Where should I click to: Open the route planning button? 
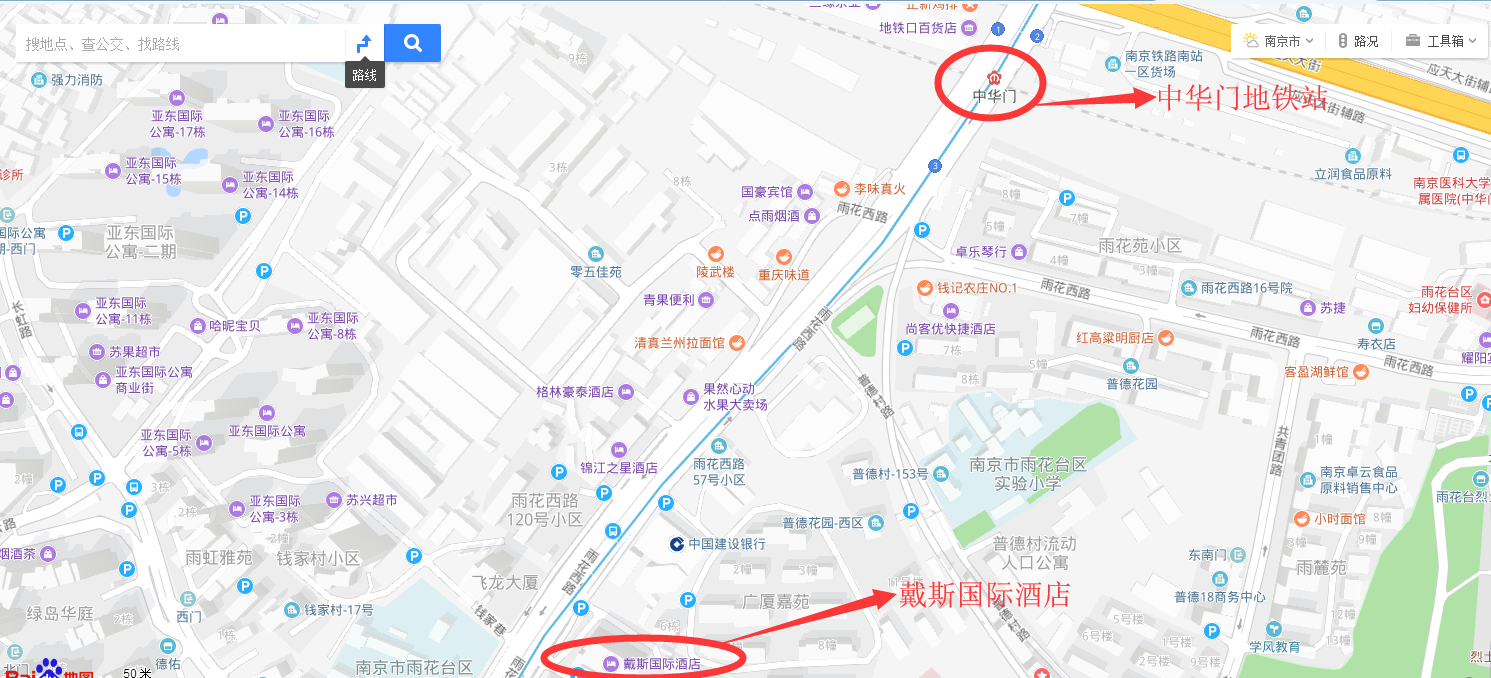coord(365,43)
